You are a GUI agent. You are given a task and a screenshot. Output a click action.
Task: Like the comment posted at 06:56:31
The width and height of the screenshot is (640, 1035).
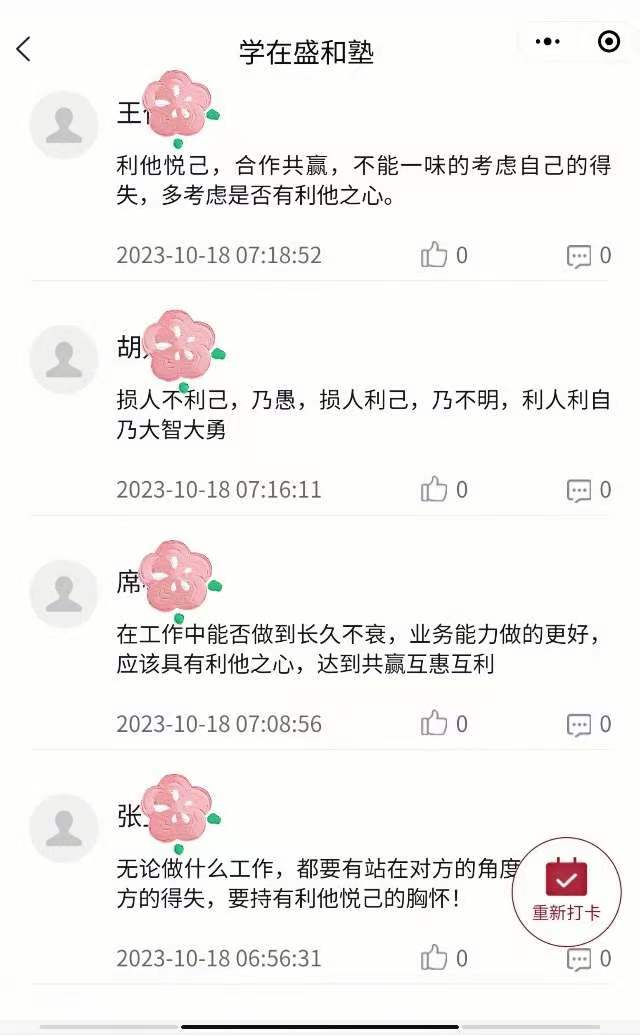(x=434, y=958)
